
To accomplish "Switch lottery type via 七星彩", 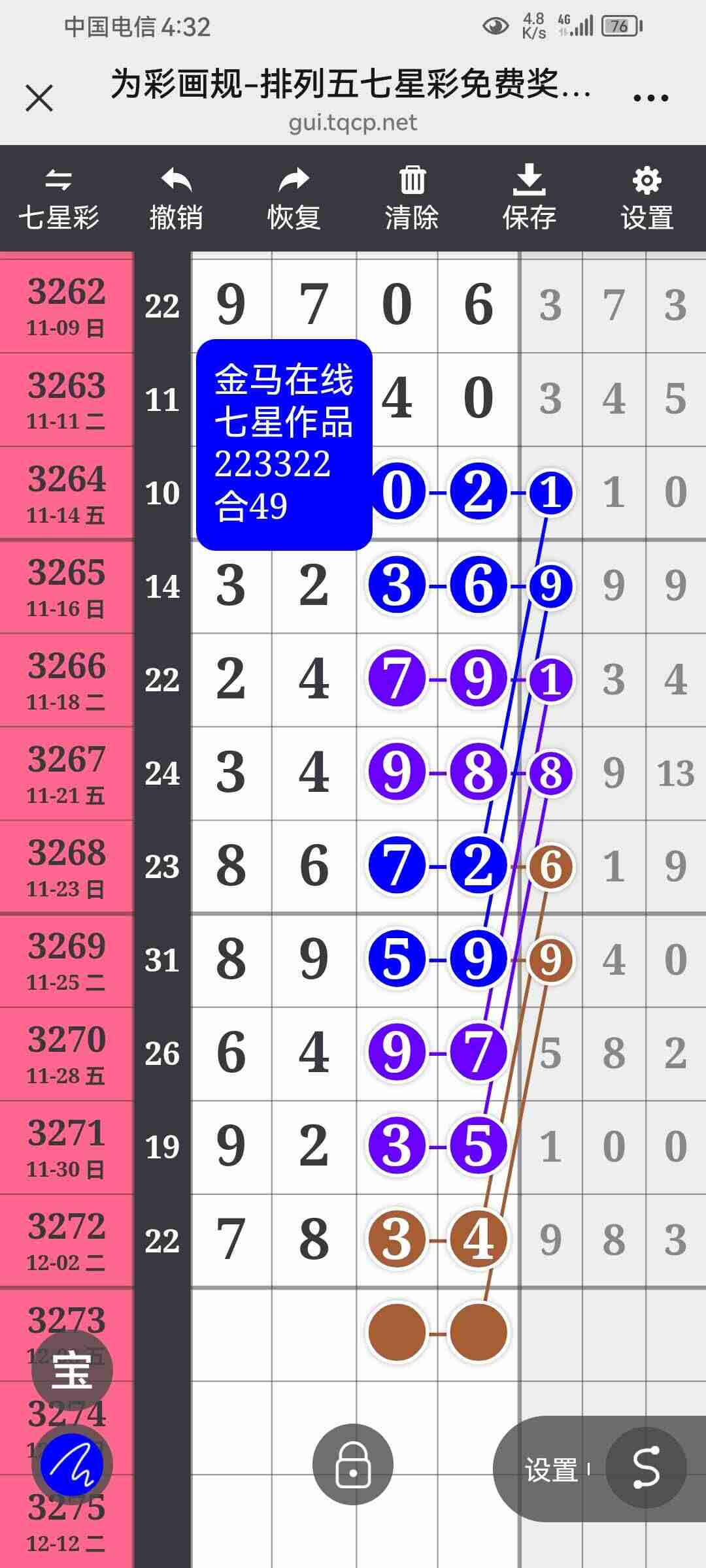I will 59,199.
